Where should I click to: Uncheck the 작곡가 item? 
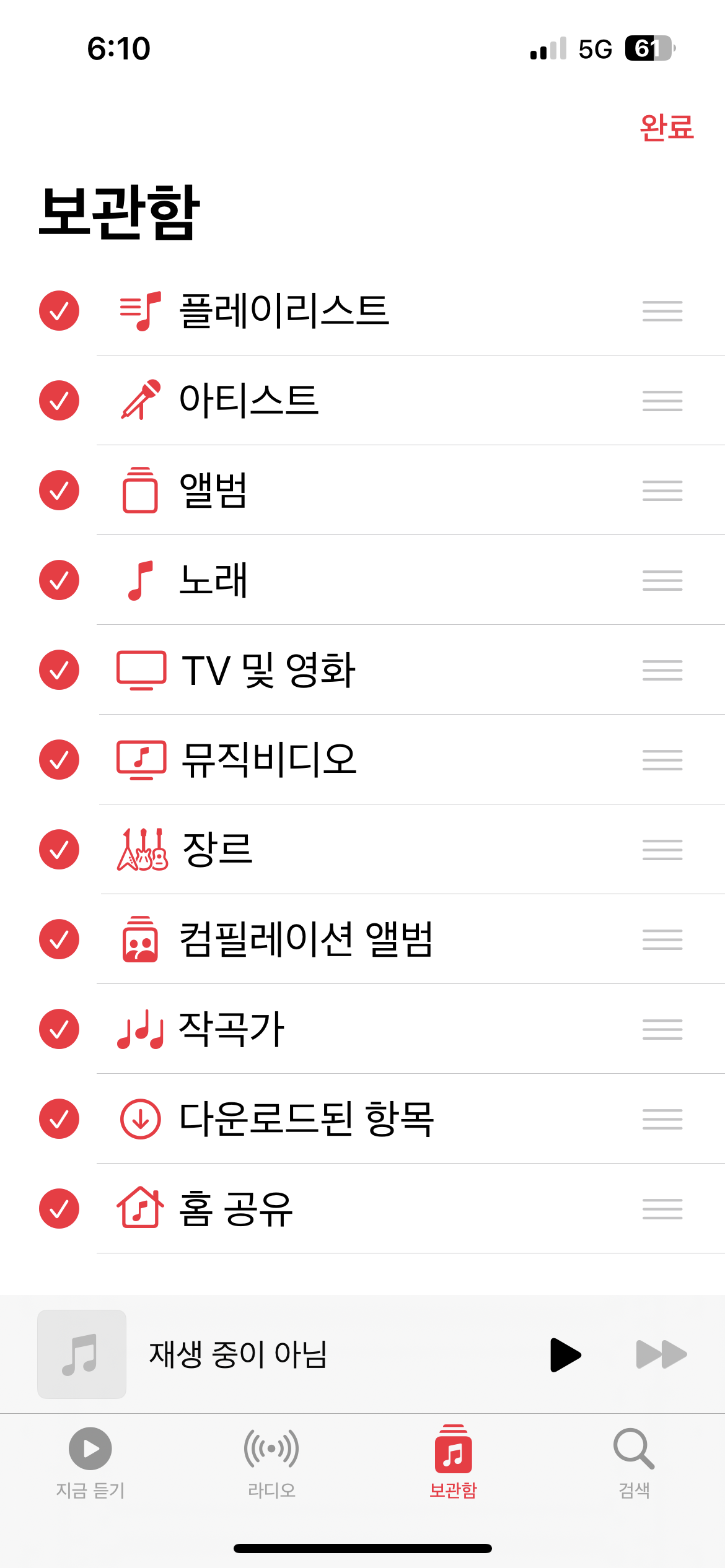click(x=59, y=1029)
